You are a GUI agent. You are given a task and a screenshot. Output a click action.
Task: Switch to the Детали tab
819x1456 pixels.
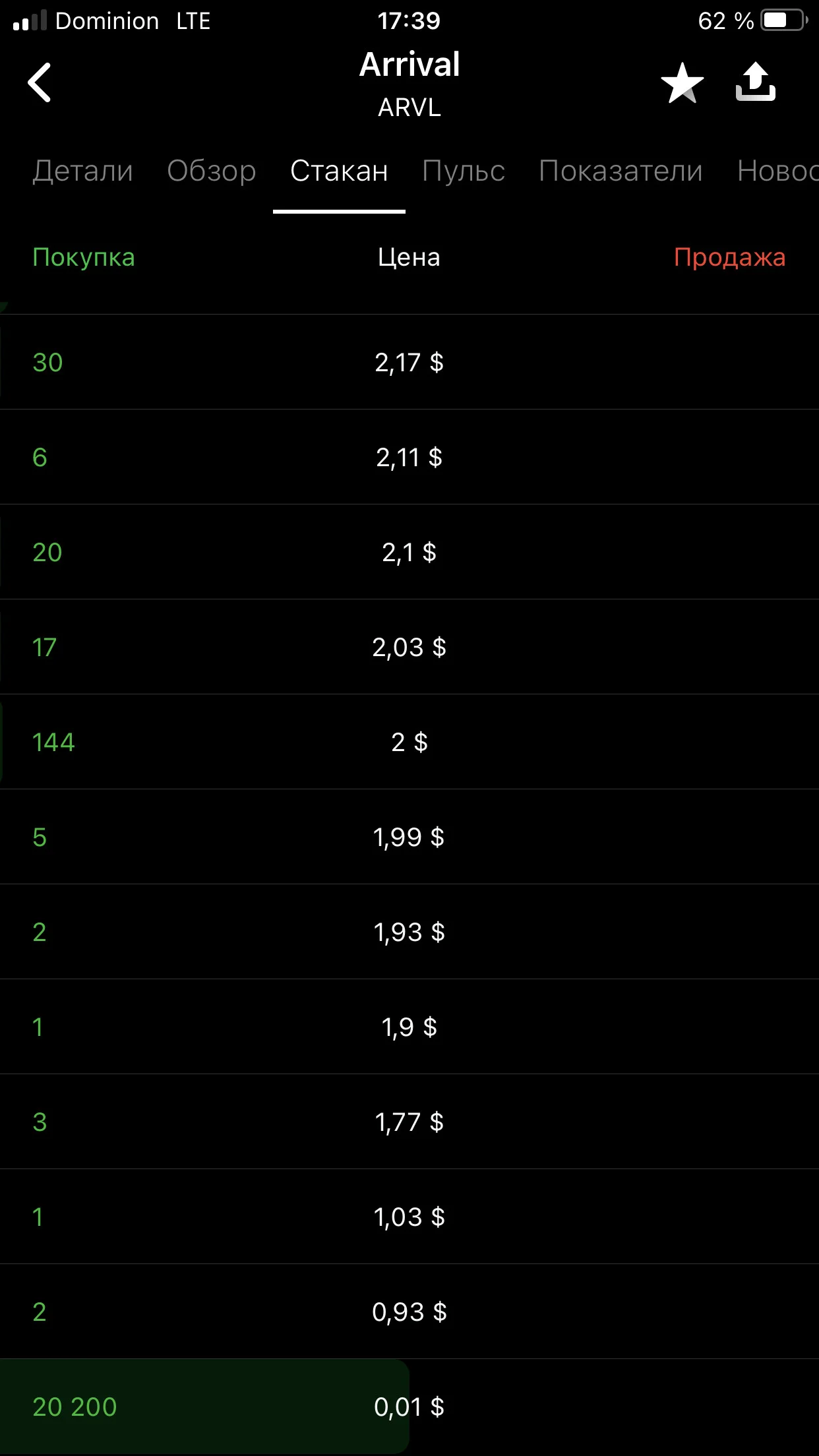(83, 171)
